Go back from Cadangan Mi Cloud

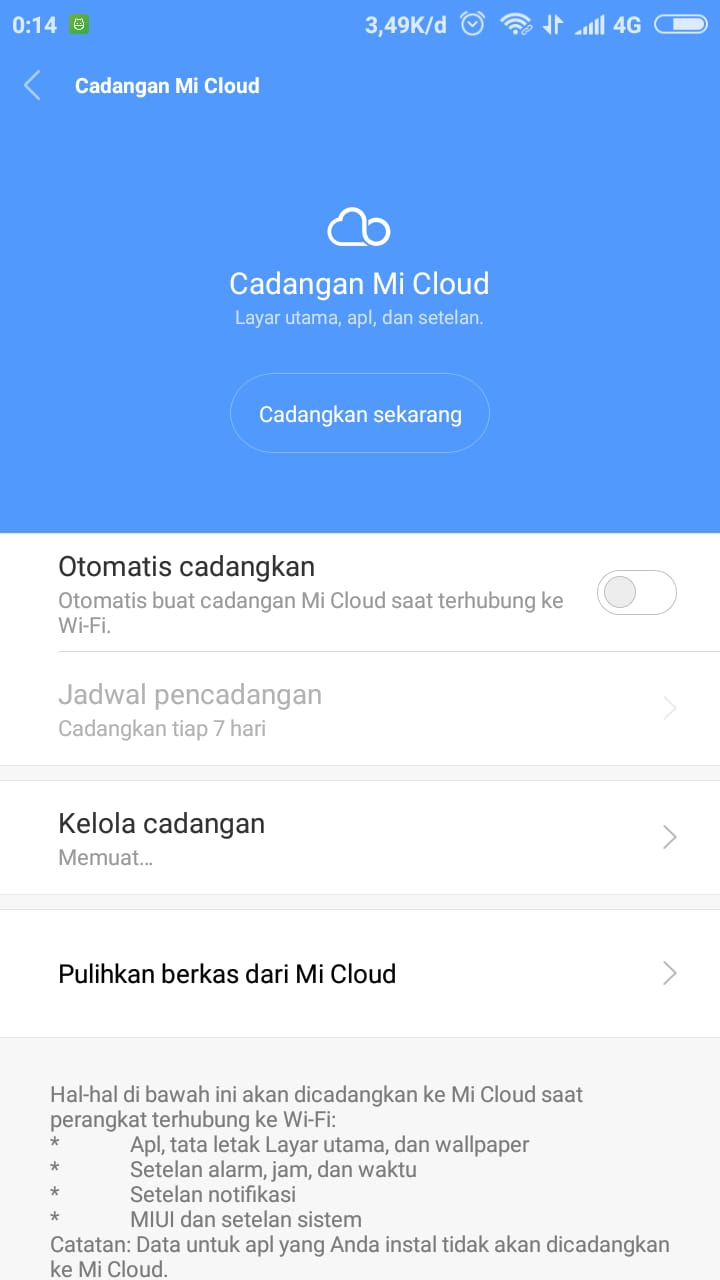(x=33, y=86)
